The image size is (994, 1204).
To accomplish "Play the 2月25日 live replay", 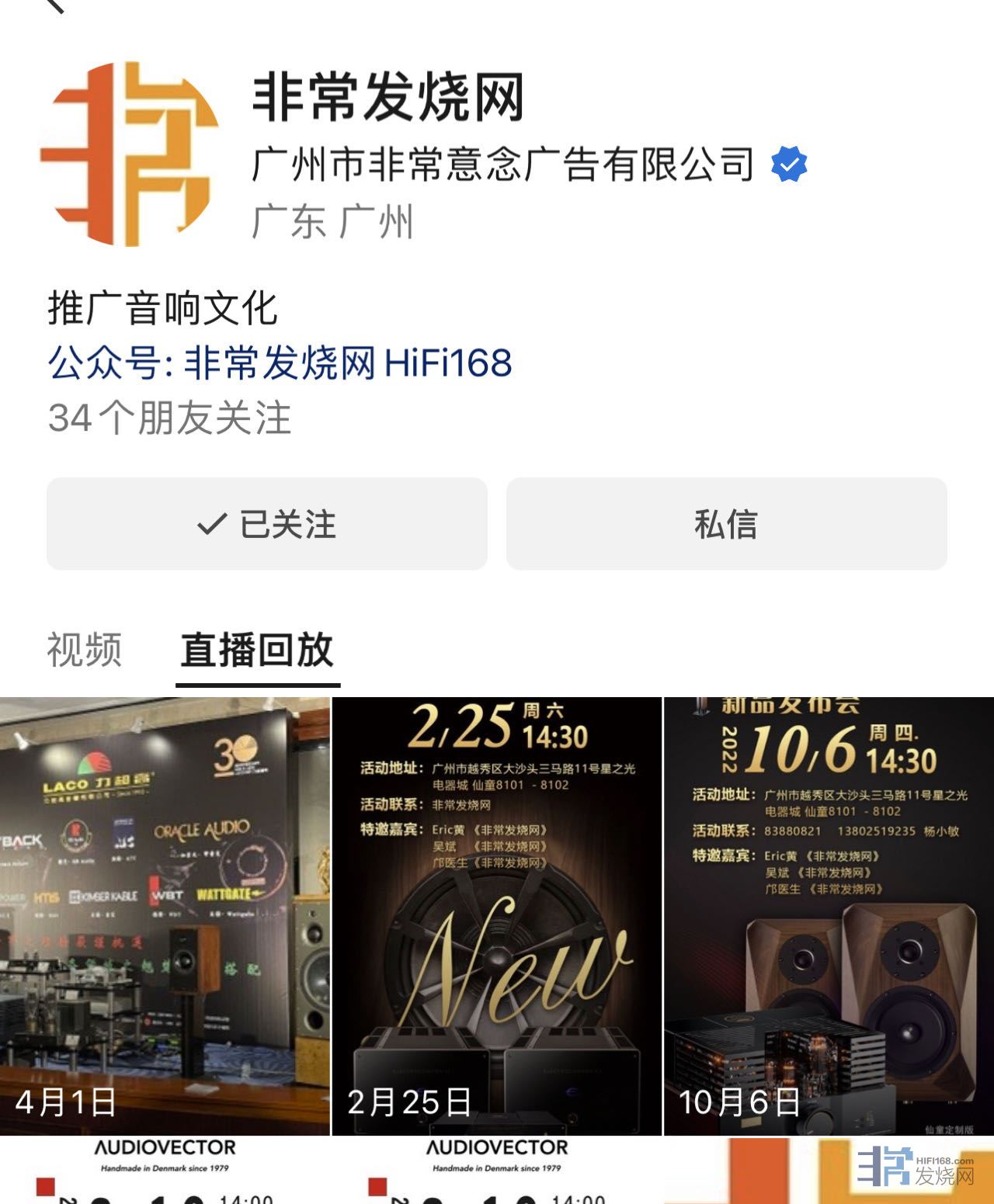I will pyautogui.click(x=497, y=916).
